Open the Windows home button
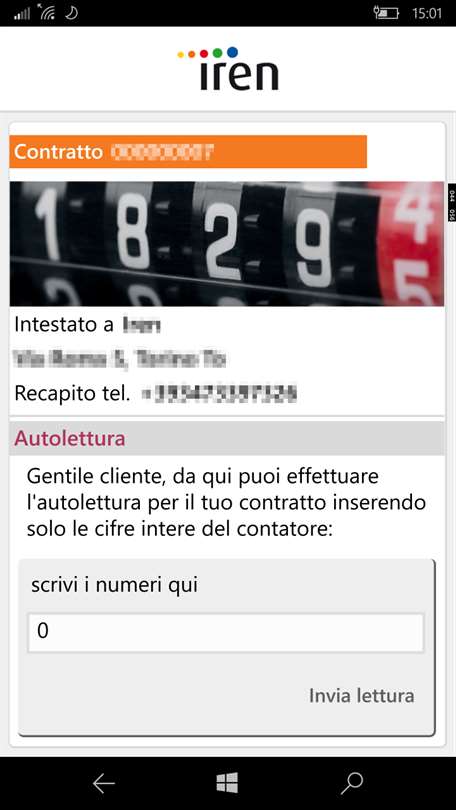Image resolution: width=456 pixels, height=810 pixels. point(227,783)
